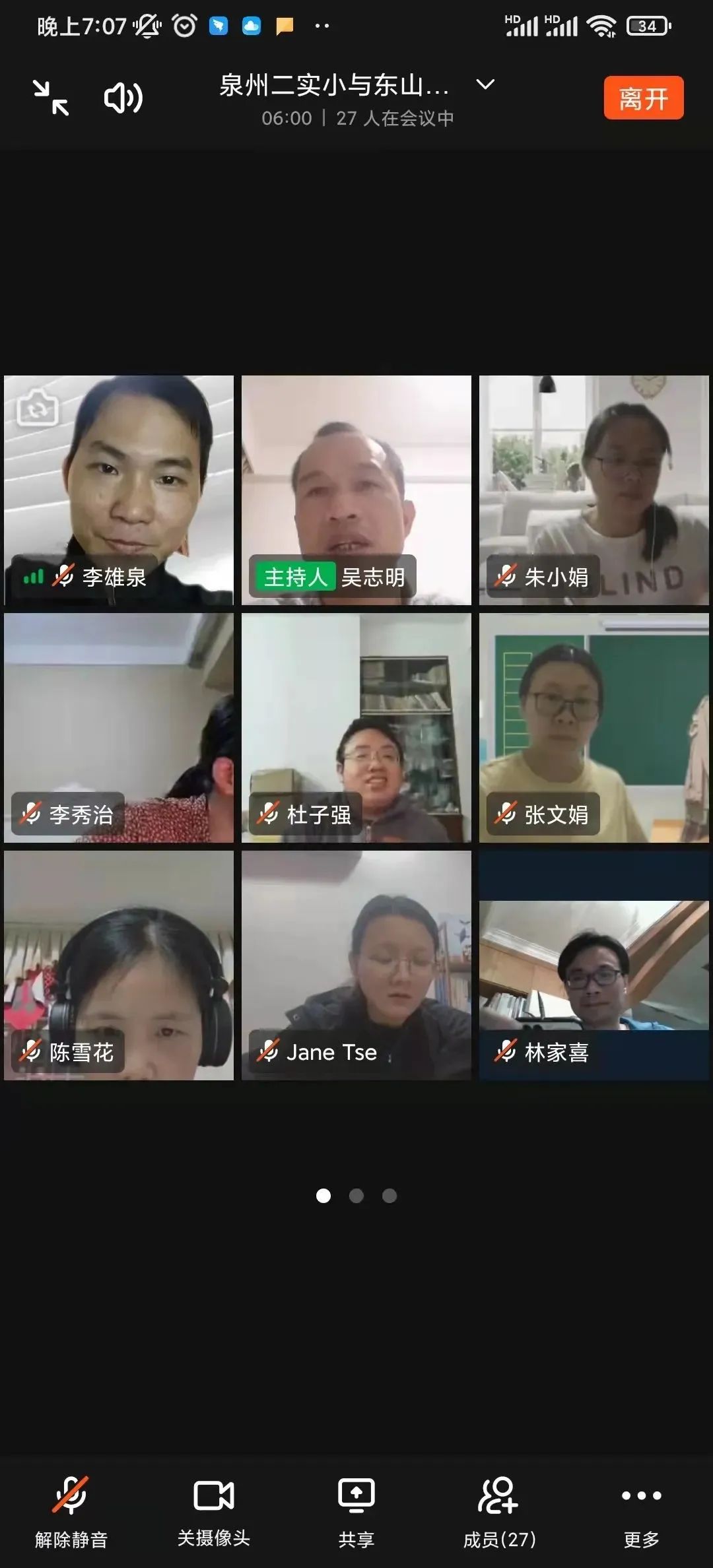
Task: Select 陈雪花's video tile
Action: tap(119, 965)
